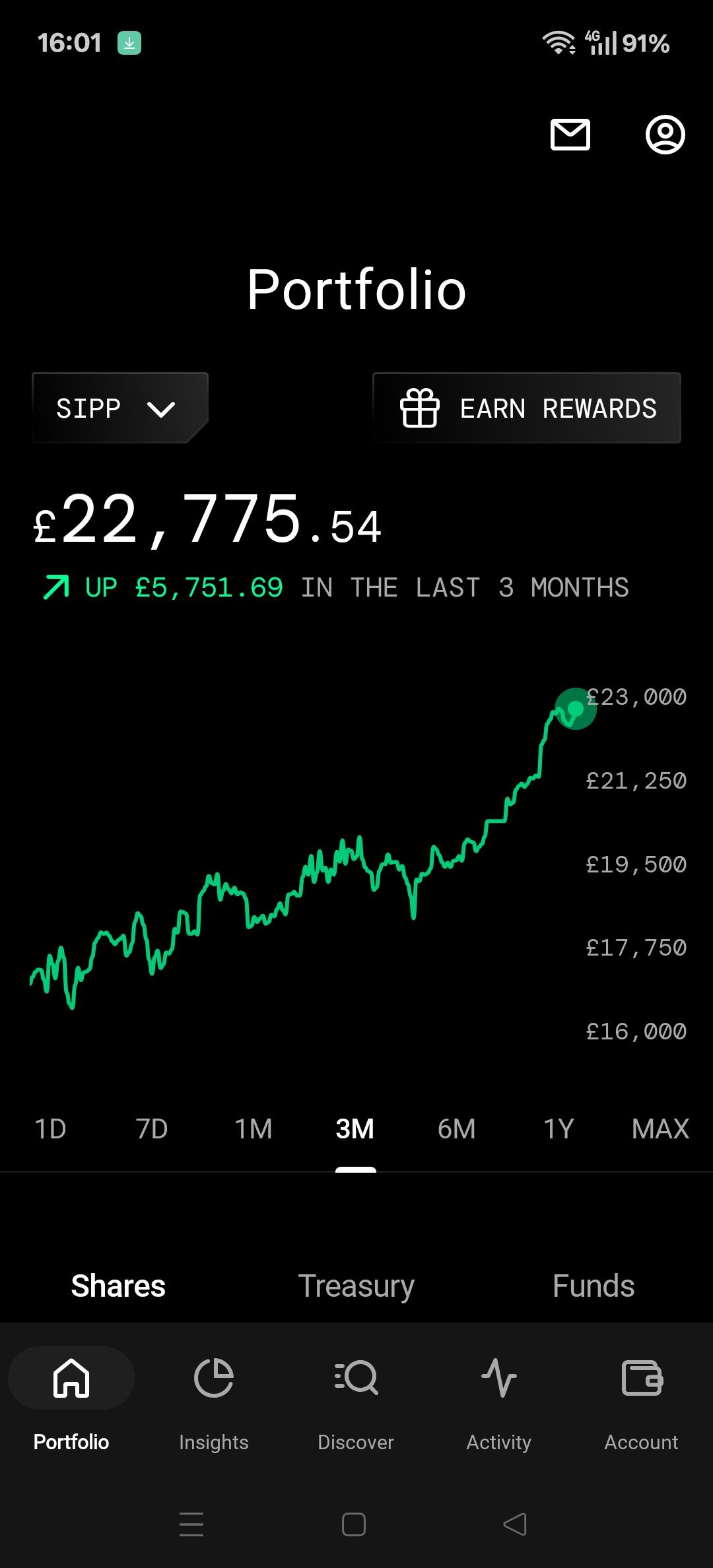Tap the system back button

(515, 1524)
